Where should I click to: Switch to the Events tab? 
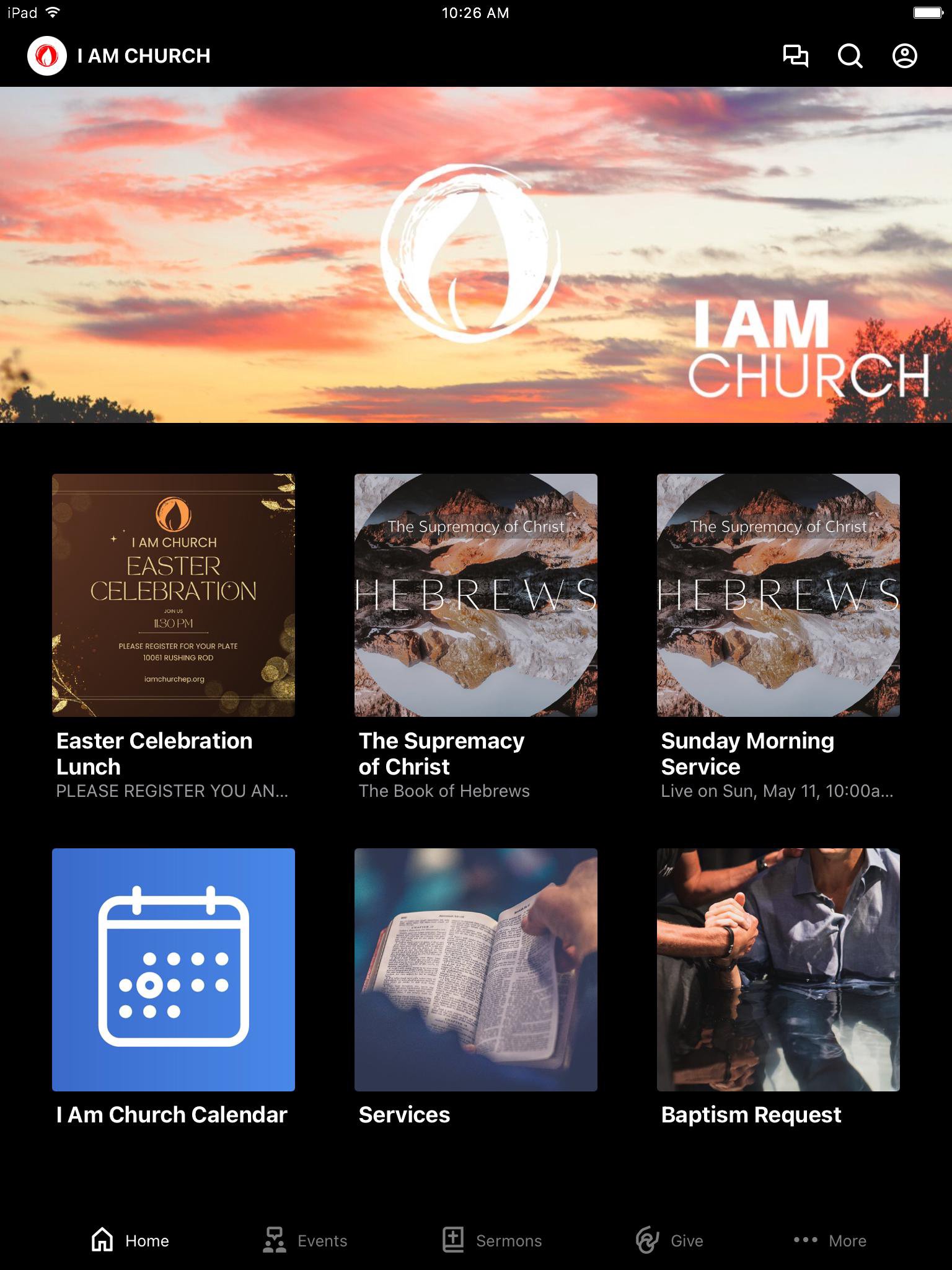pos(305,1240)
